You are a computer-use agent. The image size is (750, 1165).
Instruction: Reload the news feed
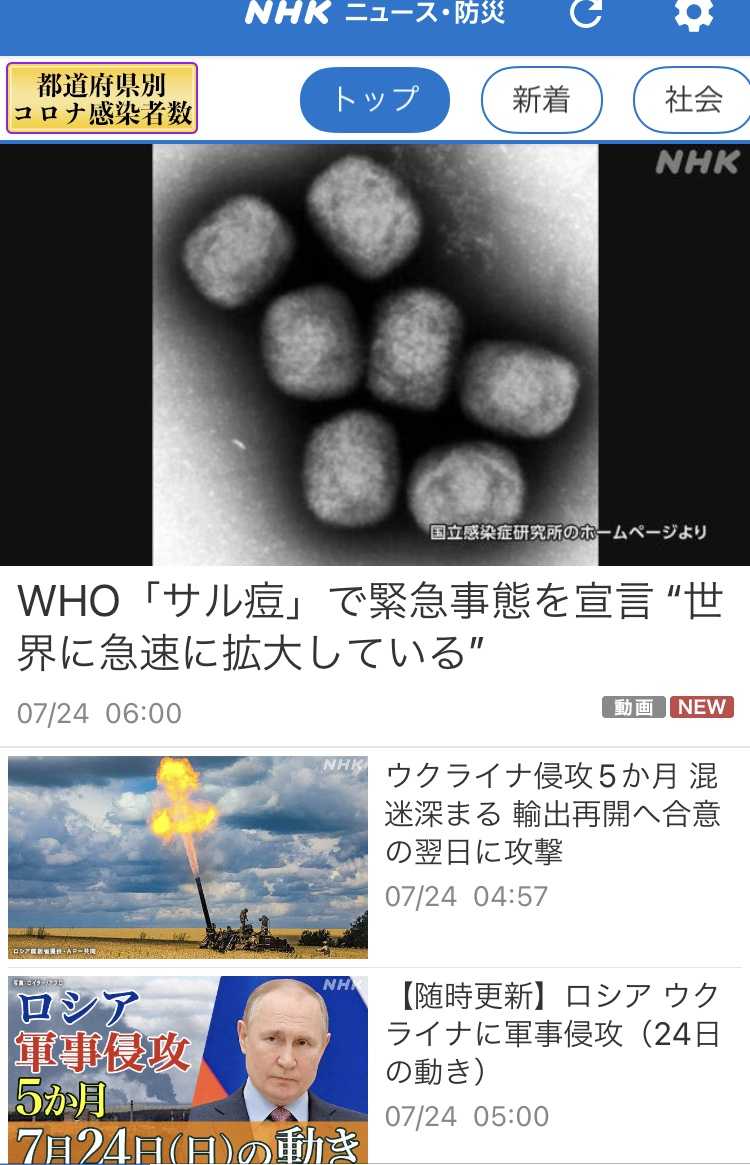[586, 13]
